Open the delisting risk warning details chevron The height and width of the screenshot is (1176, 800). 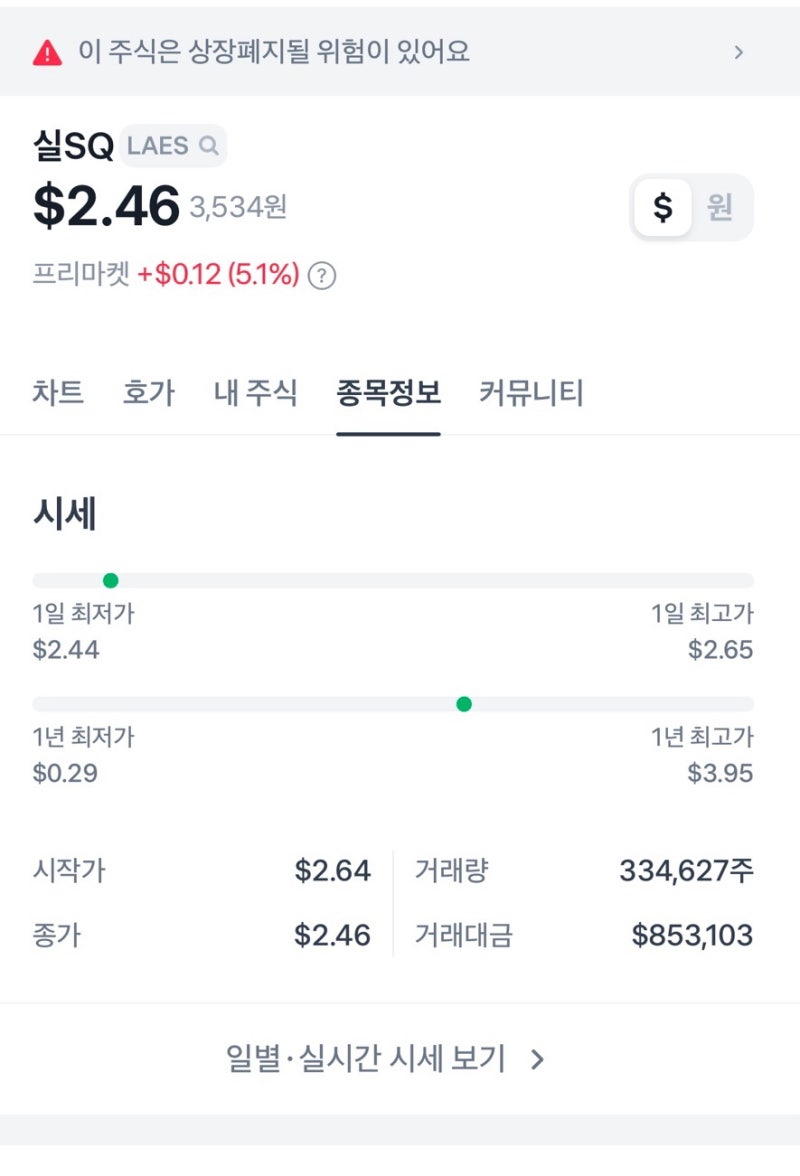click(740, 51)
